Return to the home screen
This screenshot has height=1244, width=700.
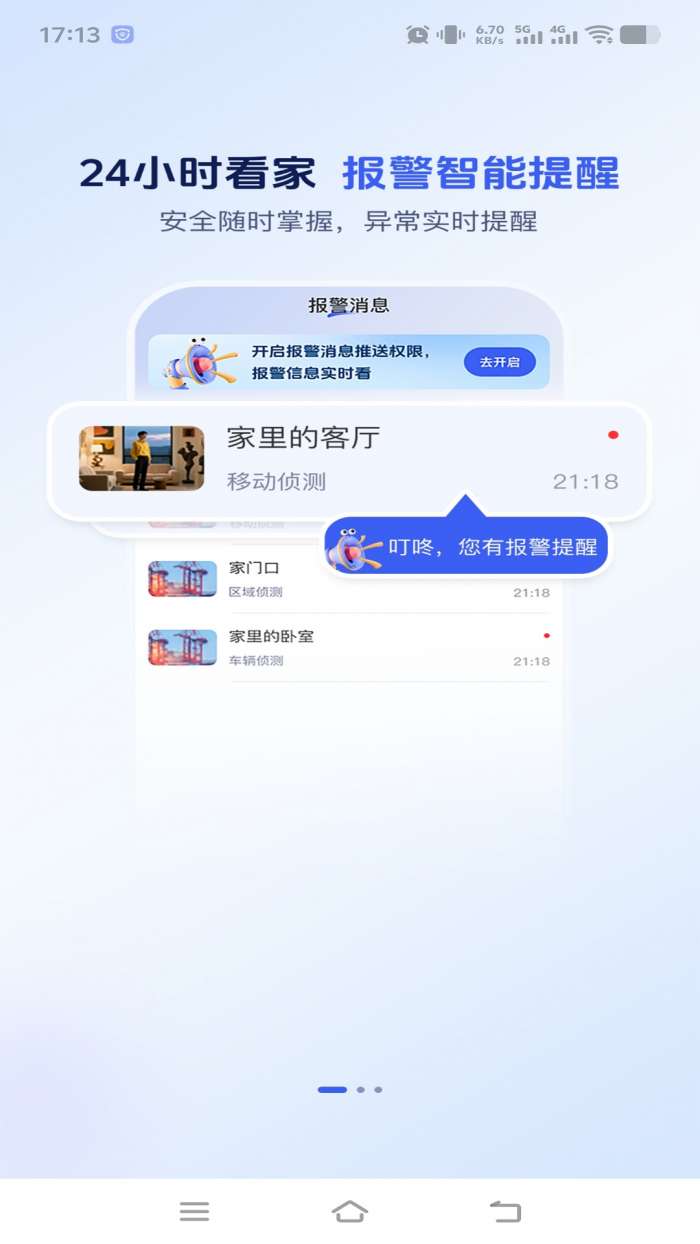click(349, 1212)
